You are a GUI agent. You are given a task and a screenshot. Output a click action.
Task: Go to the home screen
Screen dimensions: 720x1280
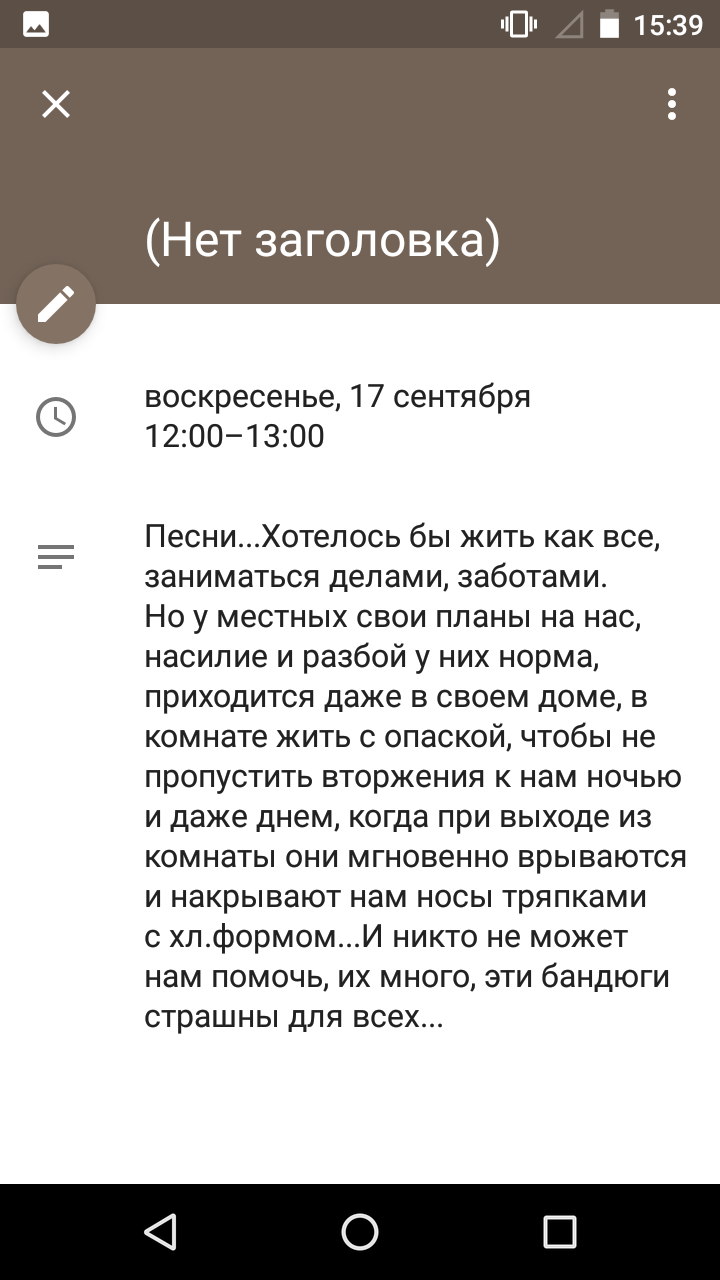[x=360, y=1232]
